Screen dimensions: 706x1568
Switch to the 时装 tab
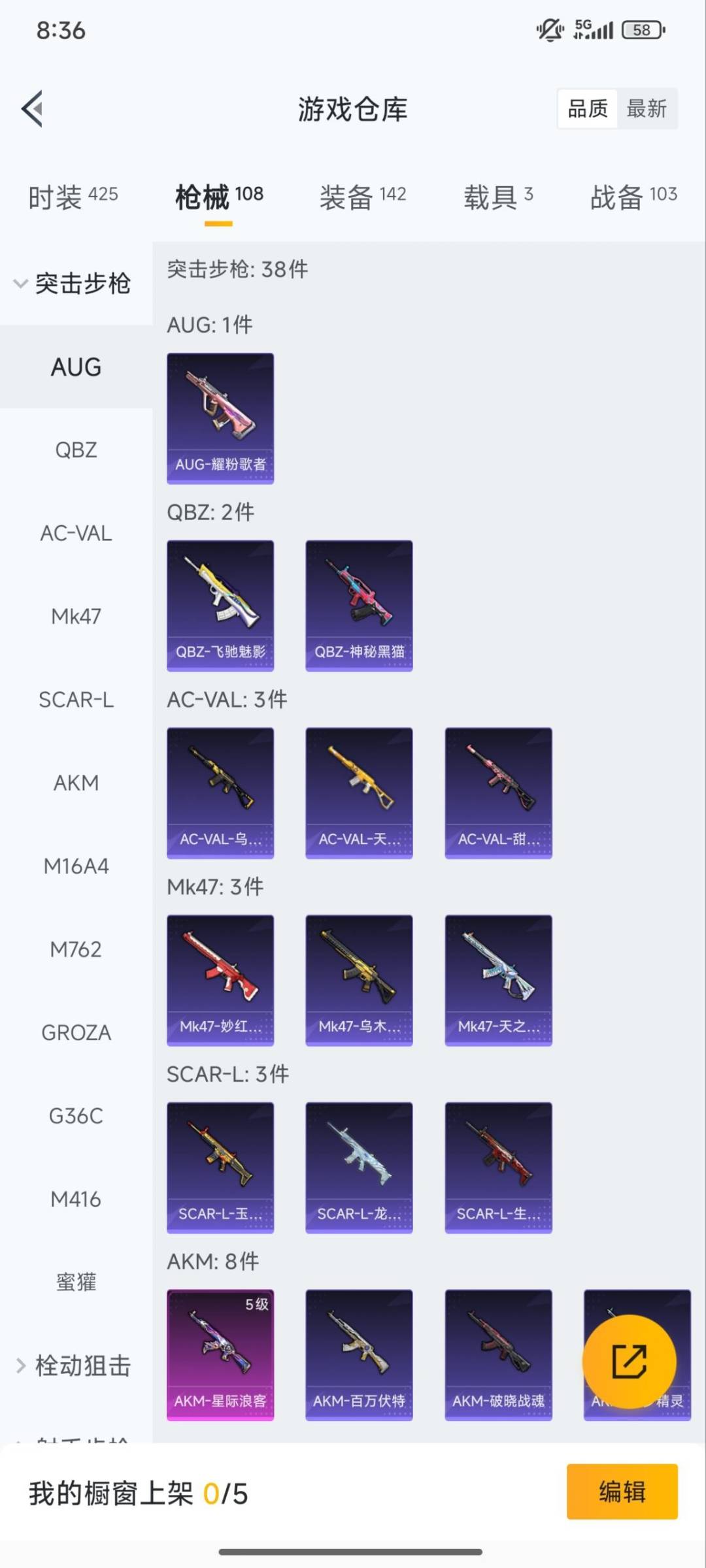tap(73, 197)
